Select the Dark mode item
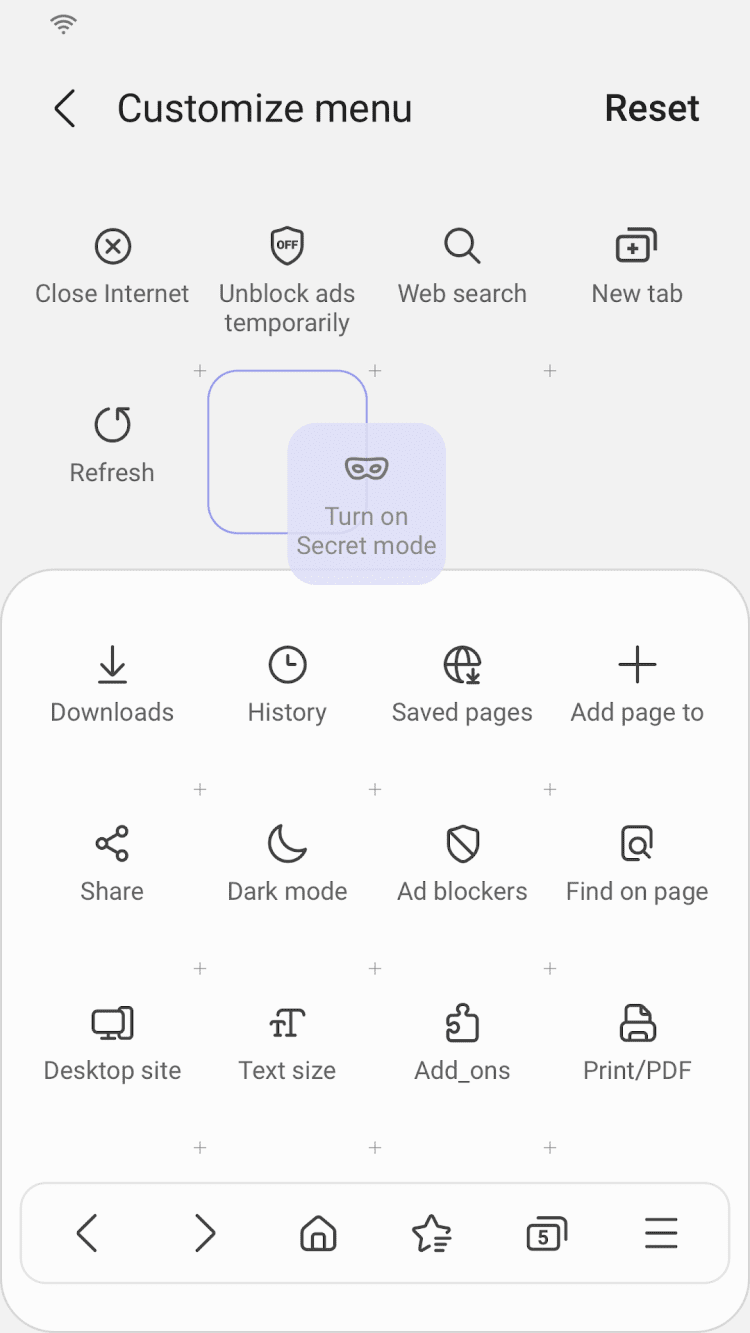Viewport: 750px width, 1333px height. pos(287,864)
